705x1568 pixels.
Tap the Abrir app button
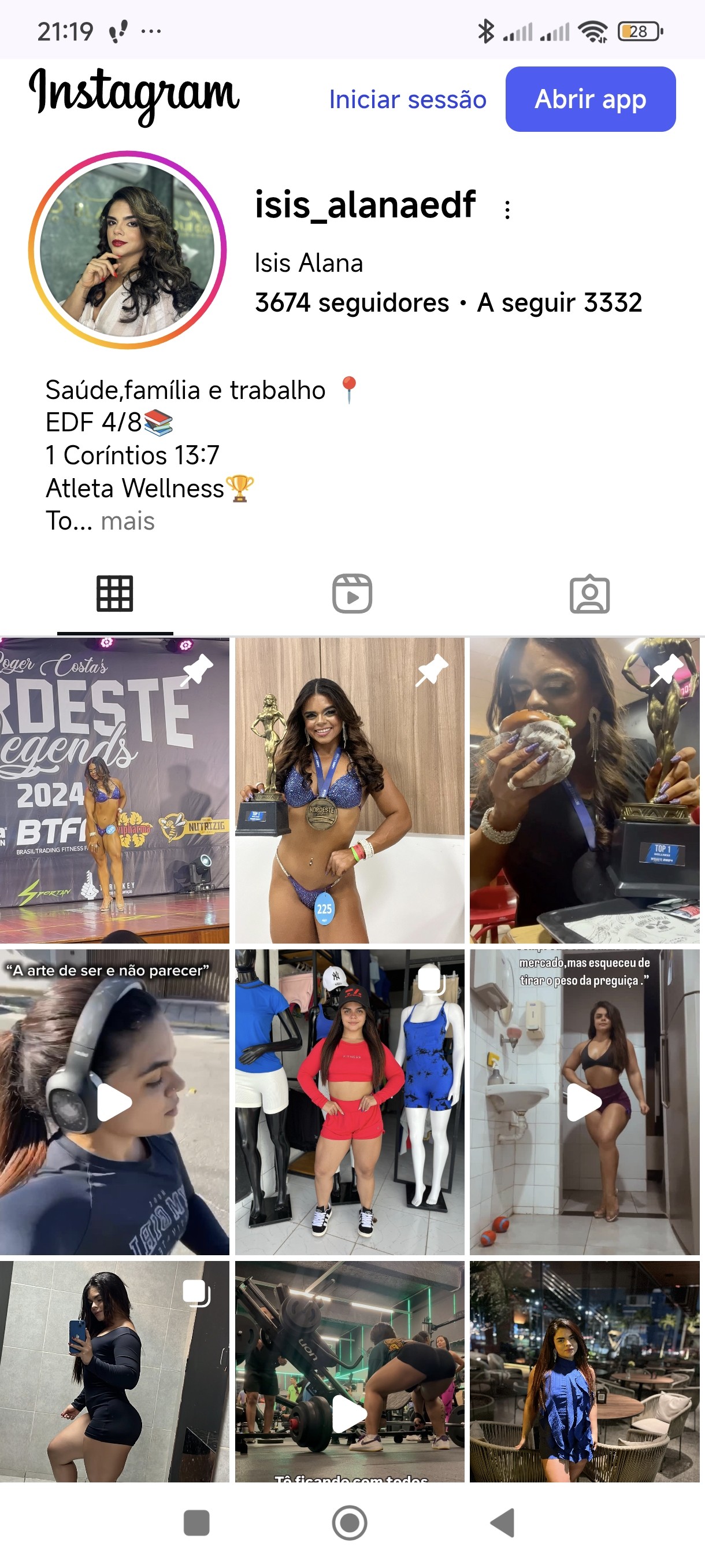(x=589, y=99)
